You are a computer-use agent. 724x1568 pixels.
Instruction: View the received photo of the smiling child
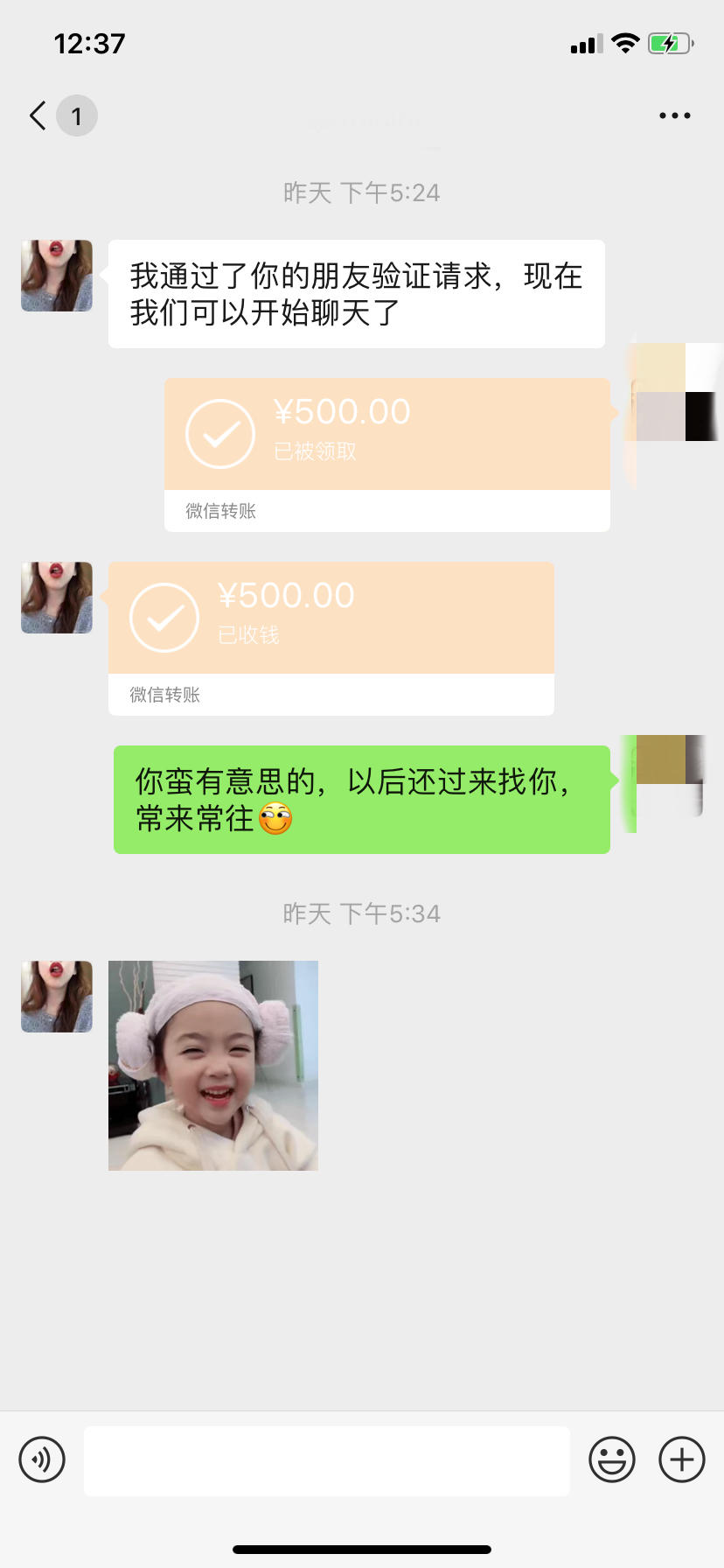(x=213, y=1066)
